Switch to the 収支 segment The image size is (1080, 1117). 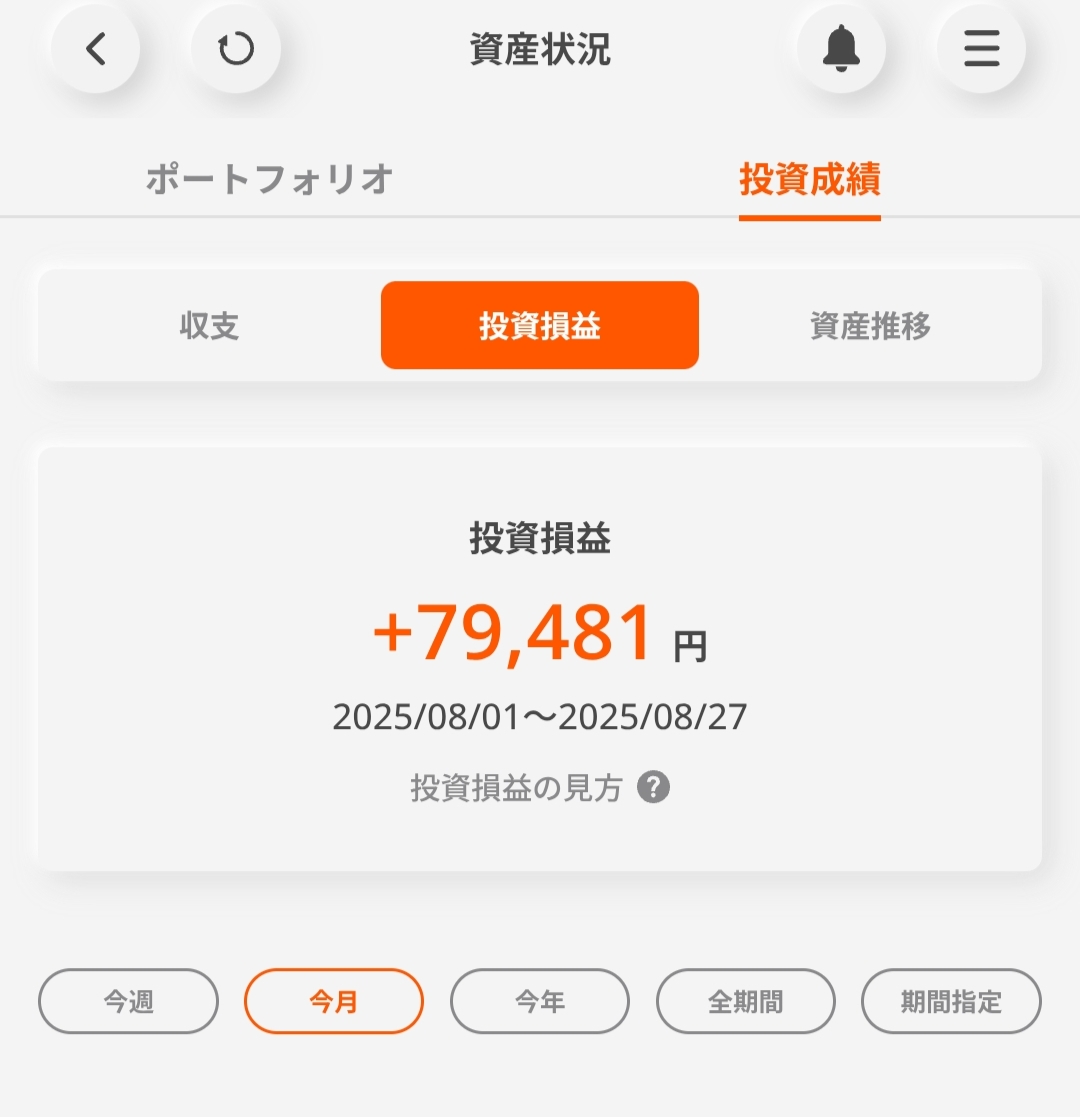click(x=209, y=326)
